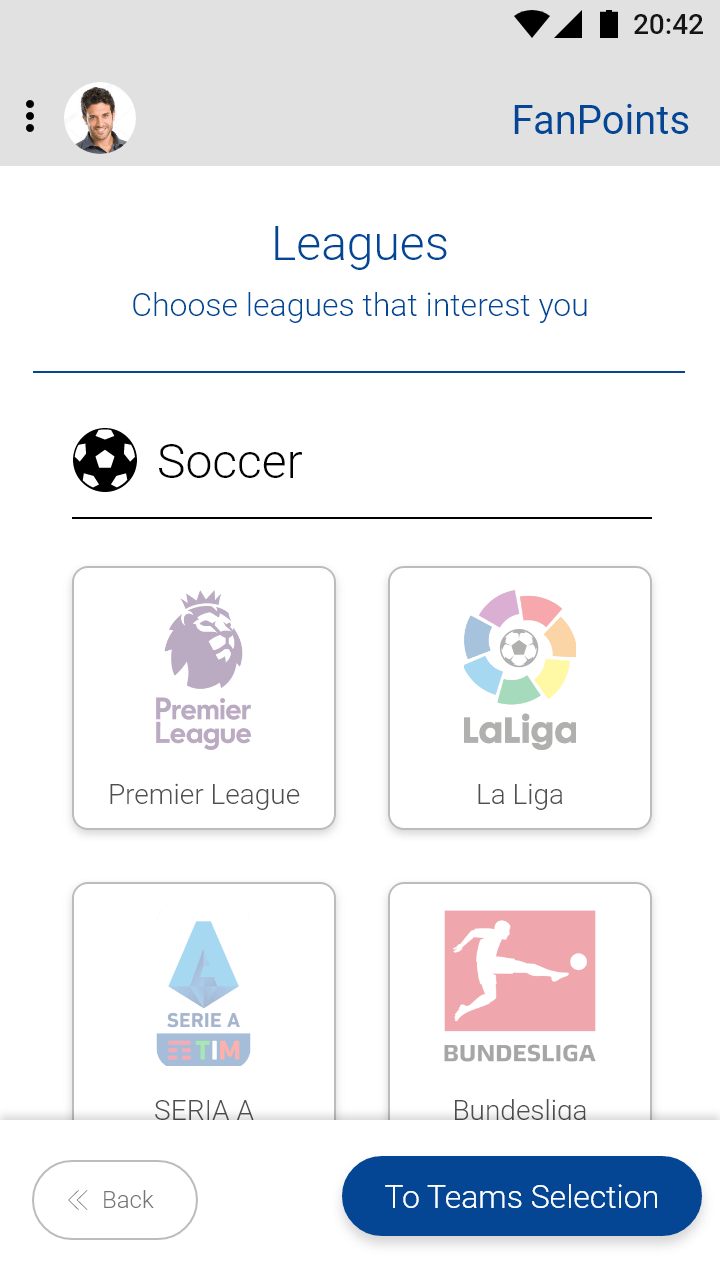720x1280 pixels.
Task: Tap the battery indicator in the status bar
Action: pos(611,23)
